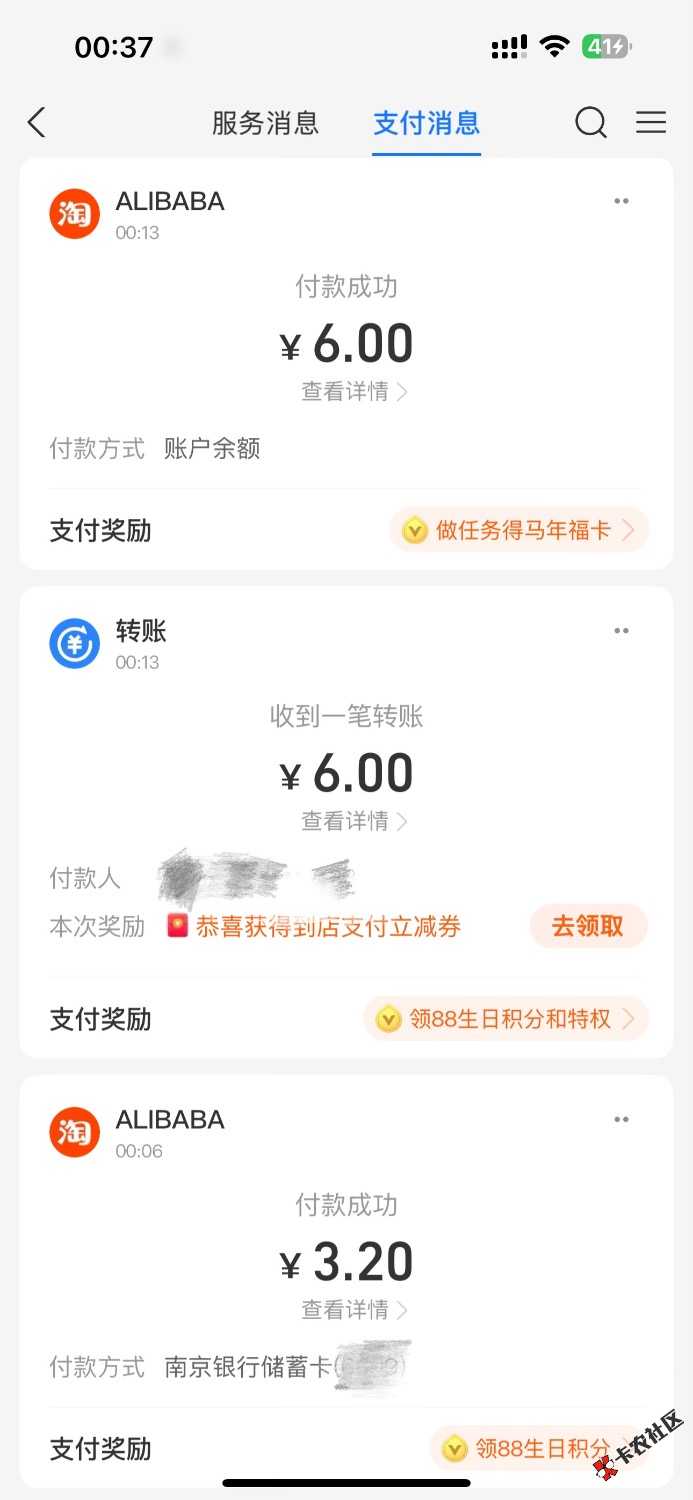
Task: Open more options on ALIBABA ¥3.20 card
Action: click(622, 1120)
